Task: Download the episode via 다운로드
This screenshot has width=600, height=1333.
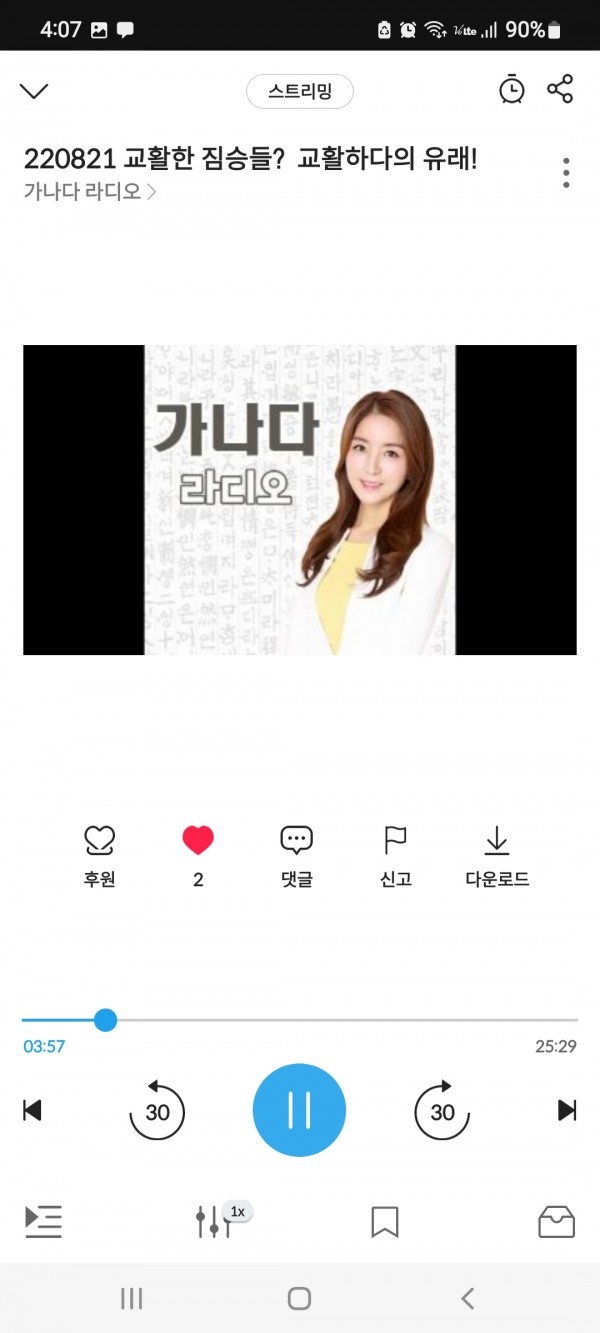Action: 496,841
